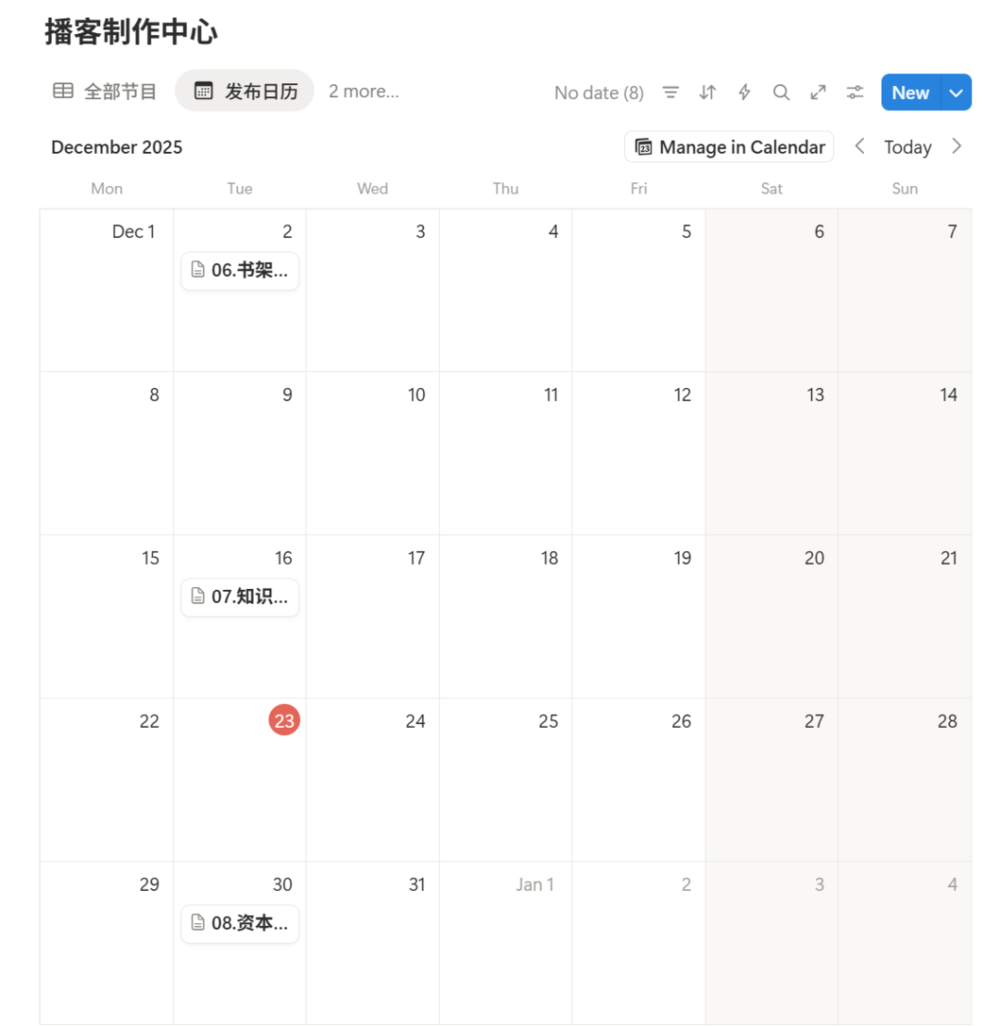Viewport: 1000px width, 1026px height.
Task: Open the 07.知识 episode card
Action: point(240,597)
